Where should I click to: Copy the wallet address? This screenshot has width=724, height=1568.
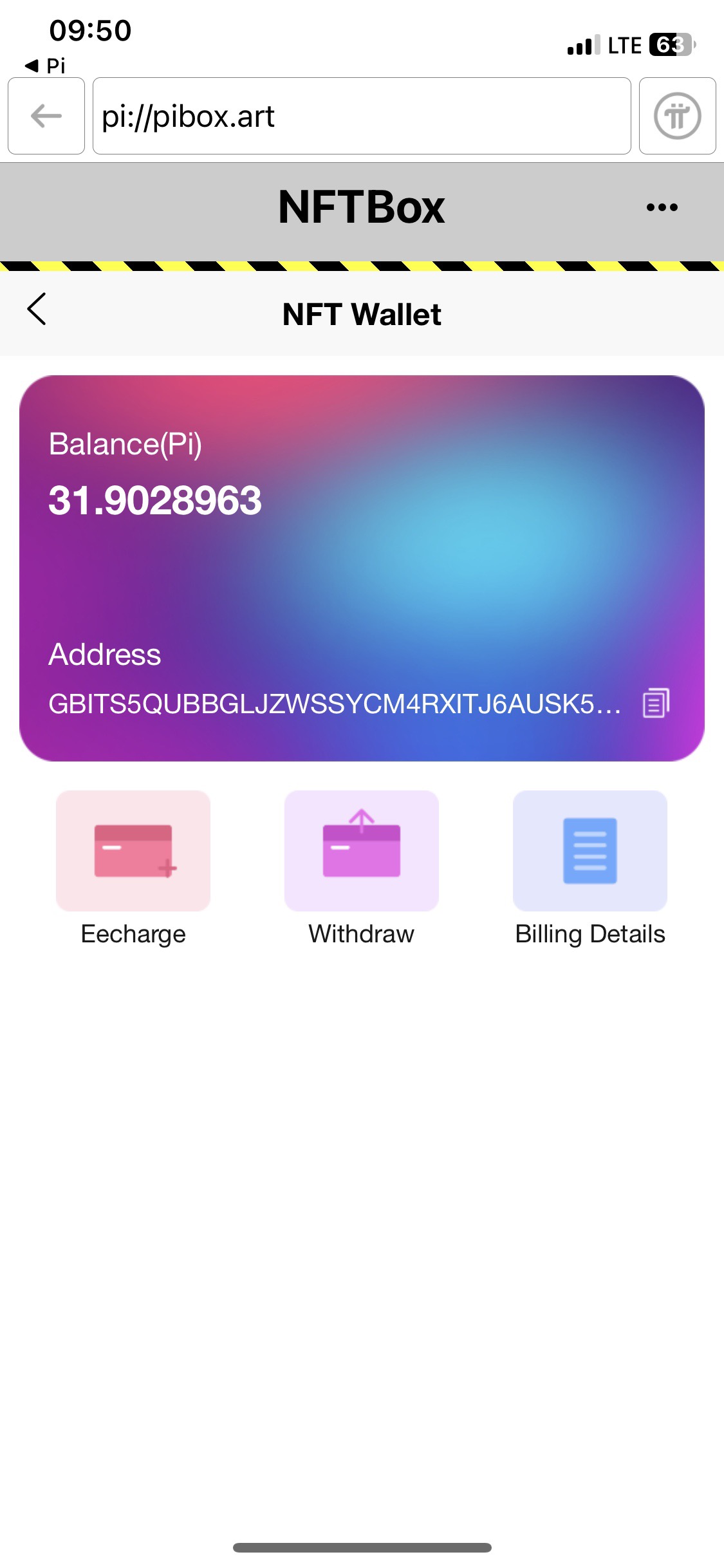tap(656, 703)
